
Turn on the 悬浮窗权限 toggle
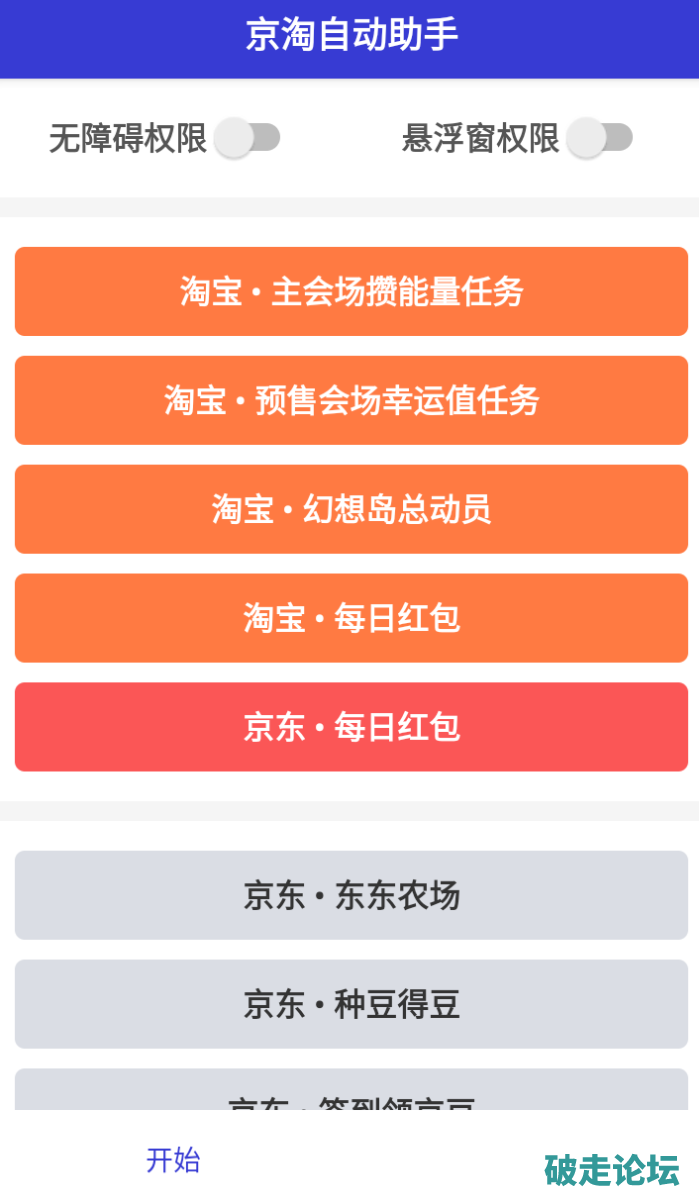coord(599,138)
